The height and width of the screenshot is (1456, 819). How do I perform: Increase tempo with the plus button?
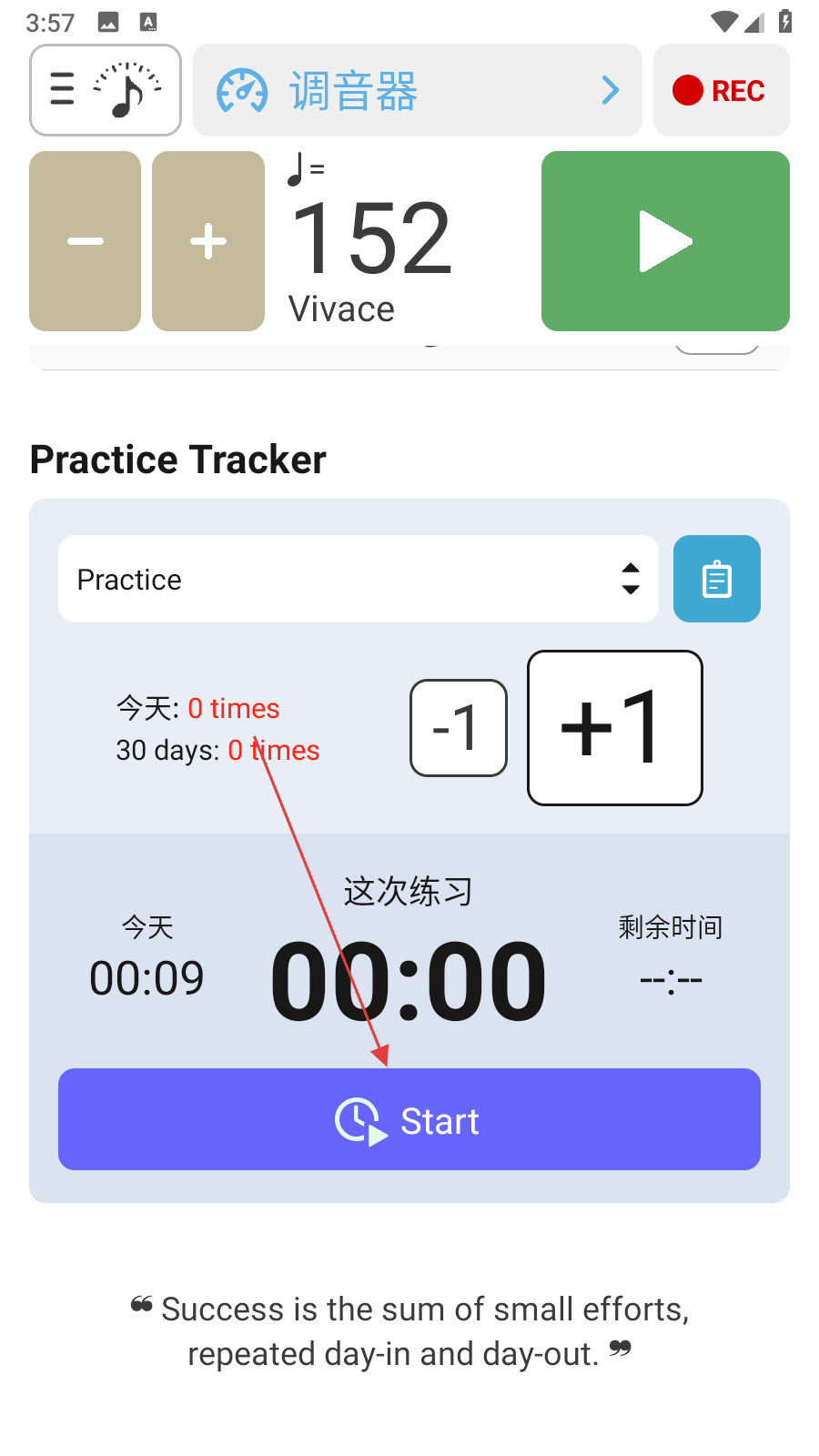(208, 241)
